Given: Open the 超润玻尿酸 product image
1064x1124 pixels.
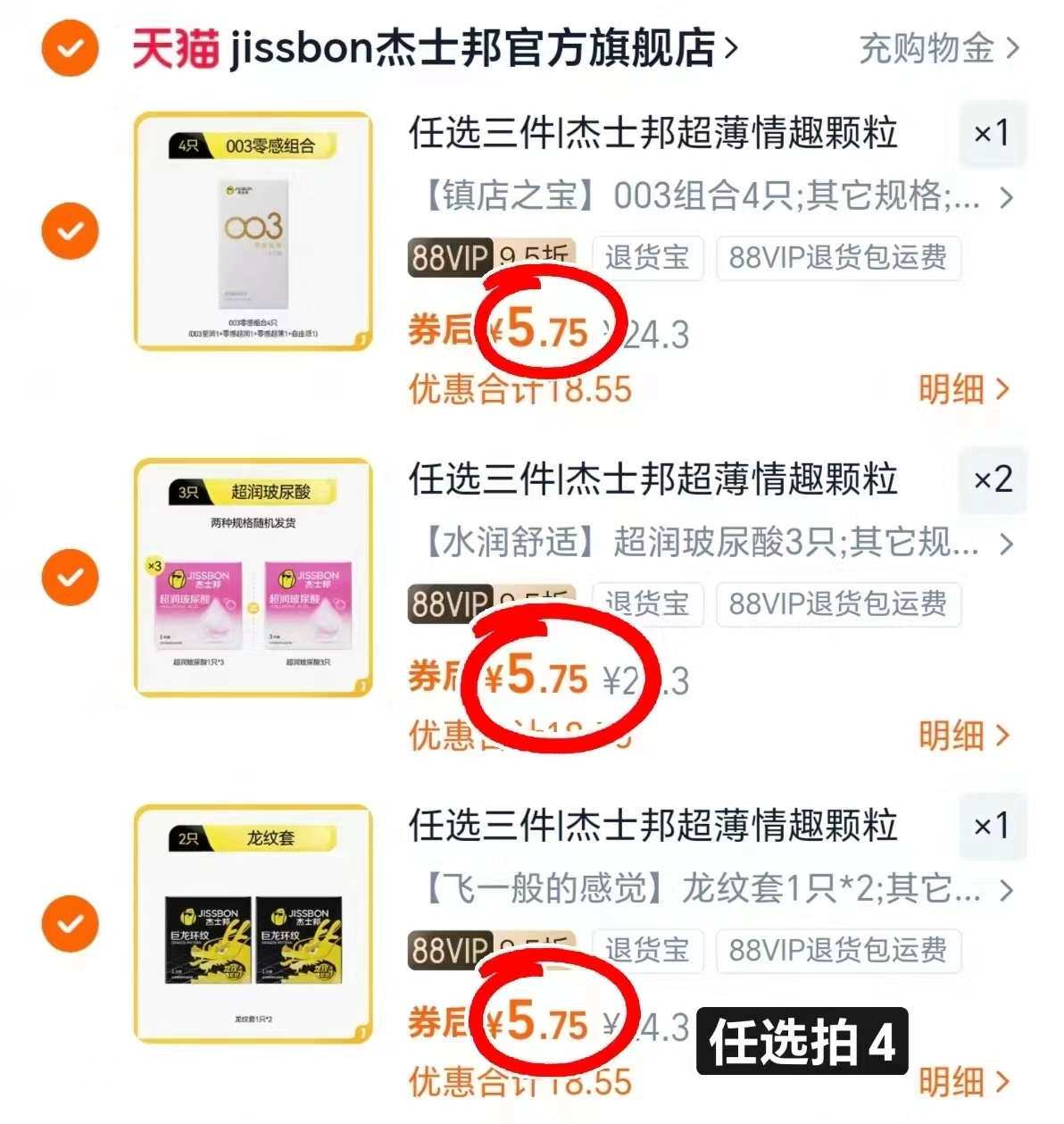Looking at the screenshot, I should coord(253,578).
